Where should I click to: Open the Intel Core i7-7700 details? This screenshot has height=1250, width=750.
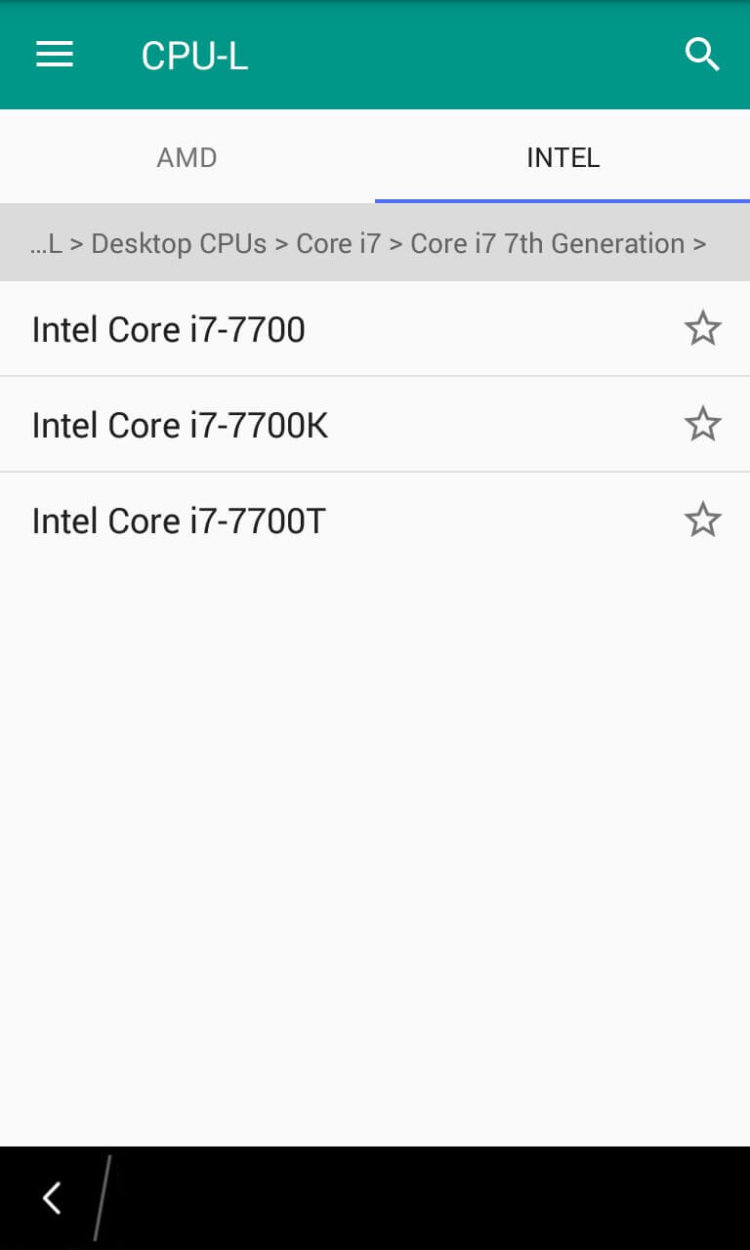coord(168,328)
